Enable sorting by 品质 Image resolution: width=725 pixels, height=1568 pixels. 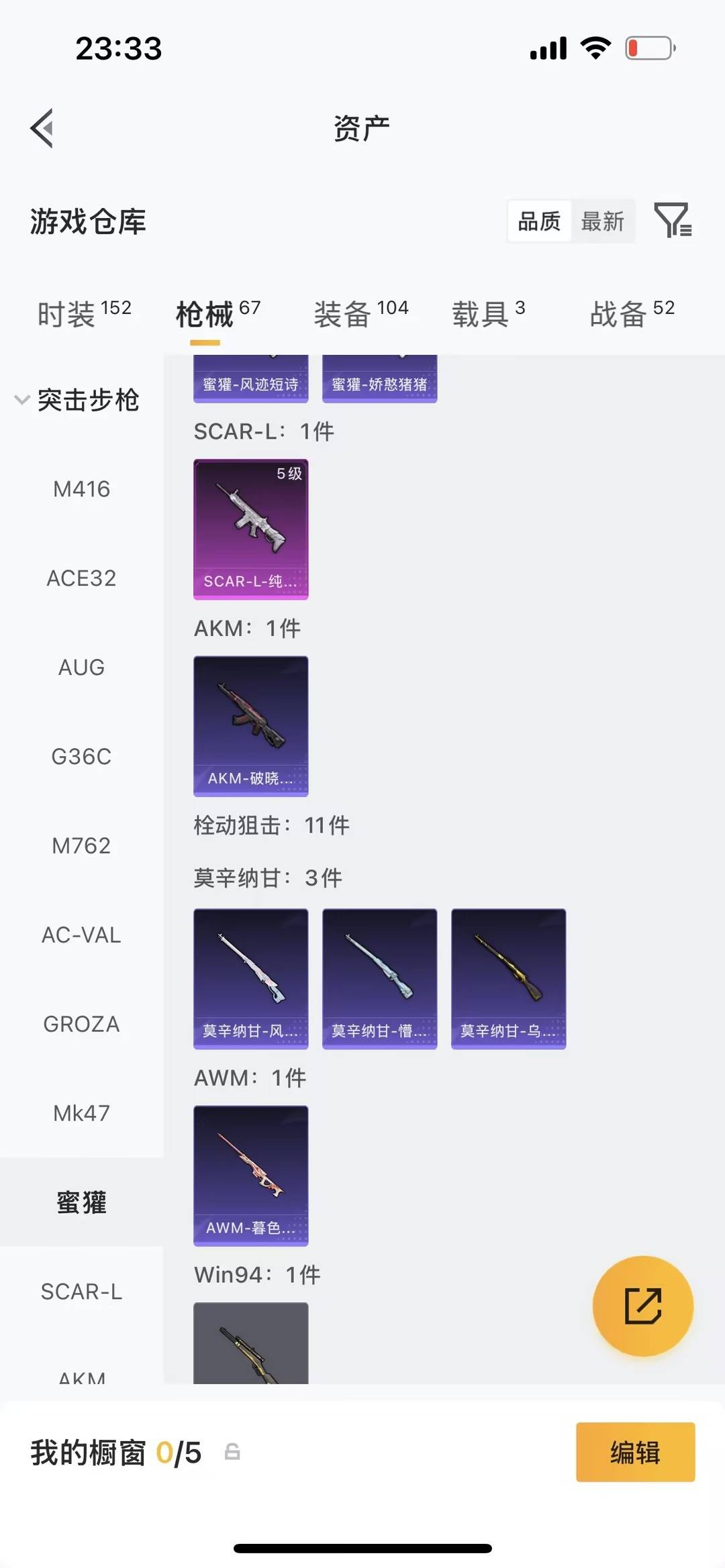pyautogui.click(x=538, y=221)
